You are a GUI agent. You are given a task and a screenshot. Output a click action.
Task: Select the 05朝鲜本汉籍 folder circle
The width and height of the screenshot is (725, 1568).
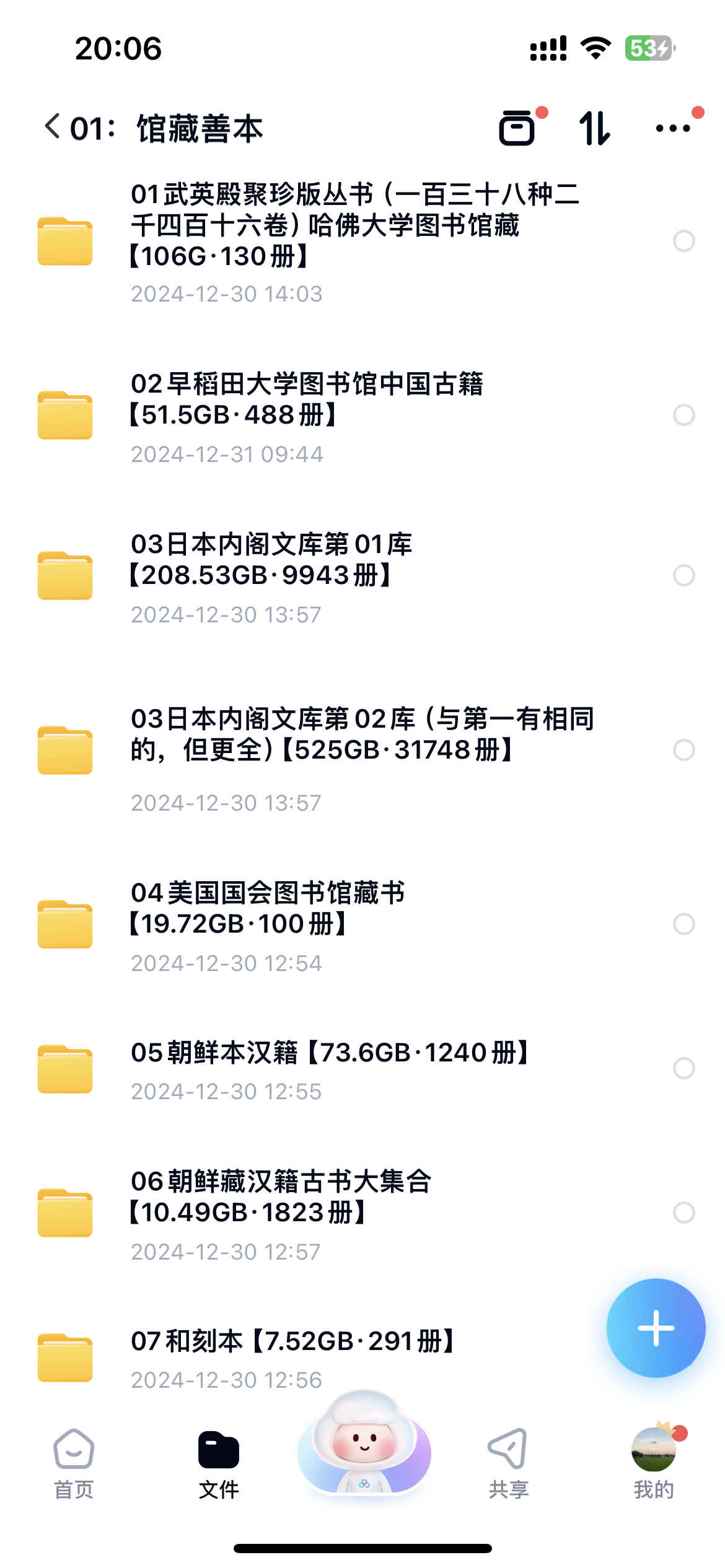(684, 1068)
